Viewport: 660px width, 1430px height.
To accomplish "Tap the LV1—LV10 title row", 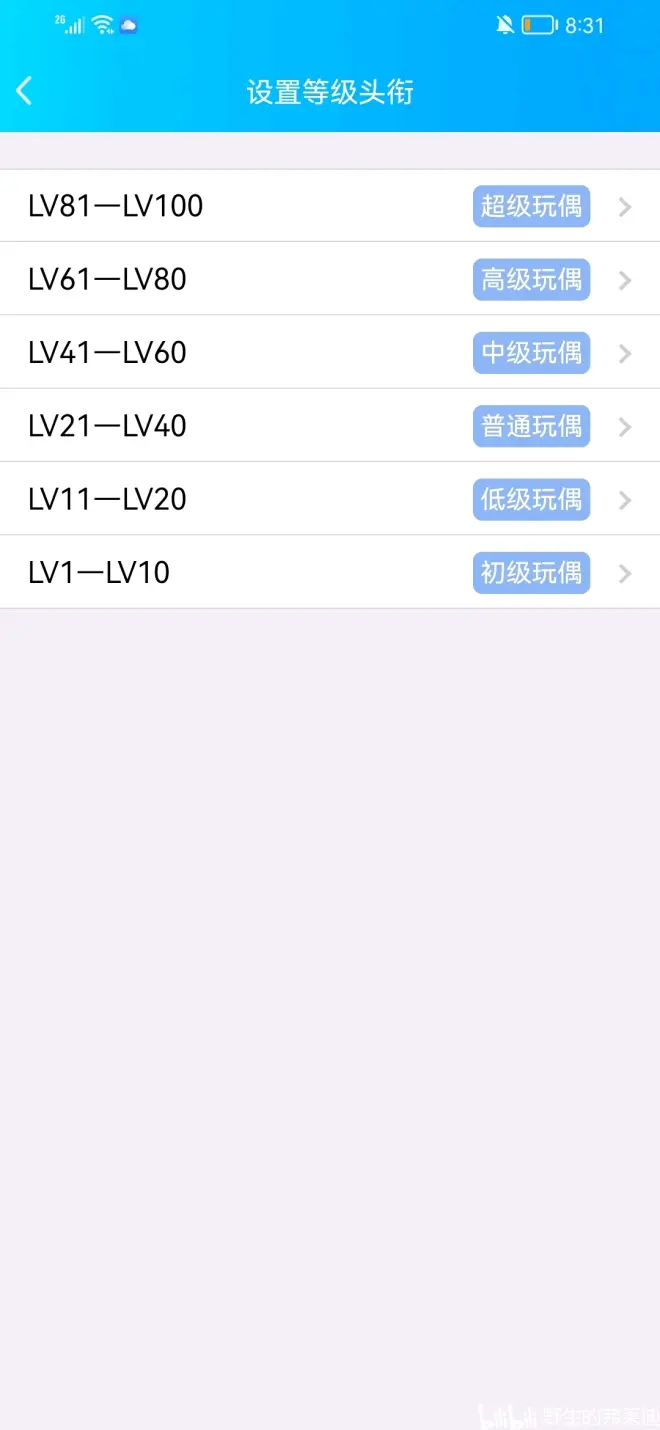I will [330, 573].
